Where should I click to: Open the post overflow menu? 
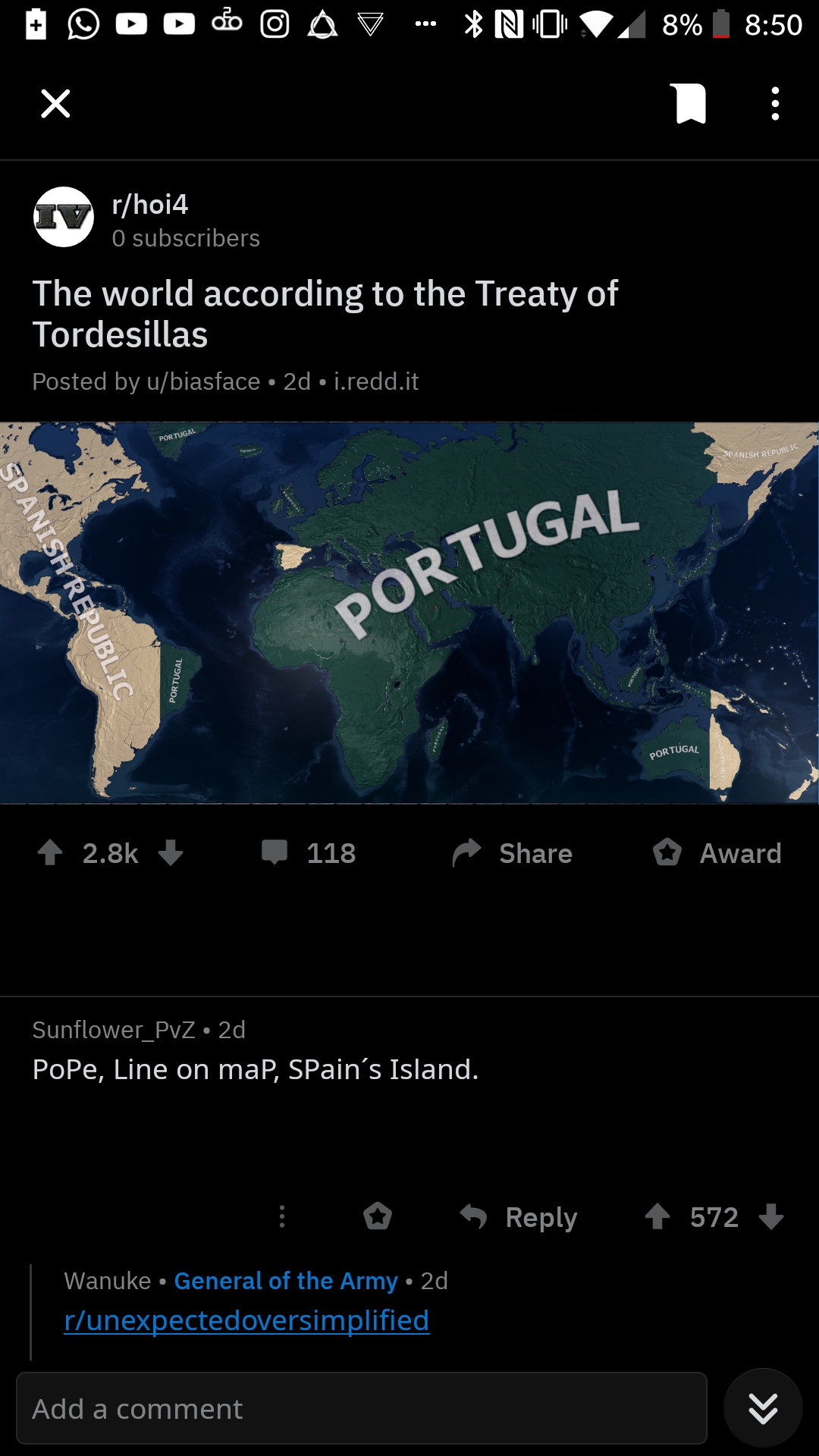775,104
